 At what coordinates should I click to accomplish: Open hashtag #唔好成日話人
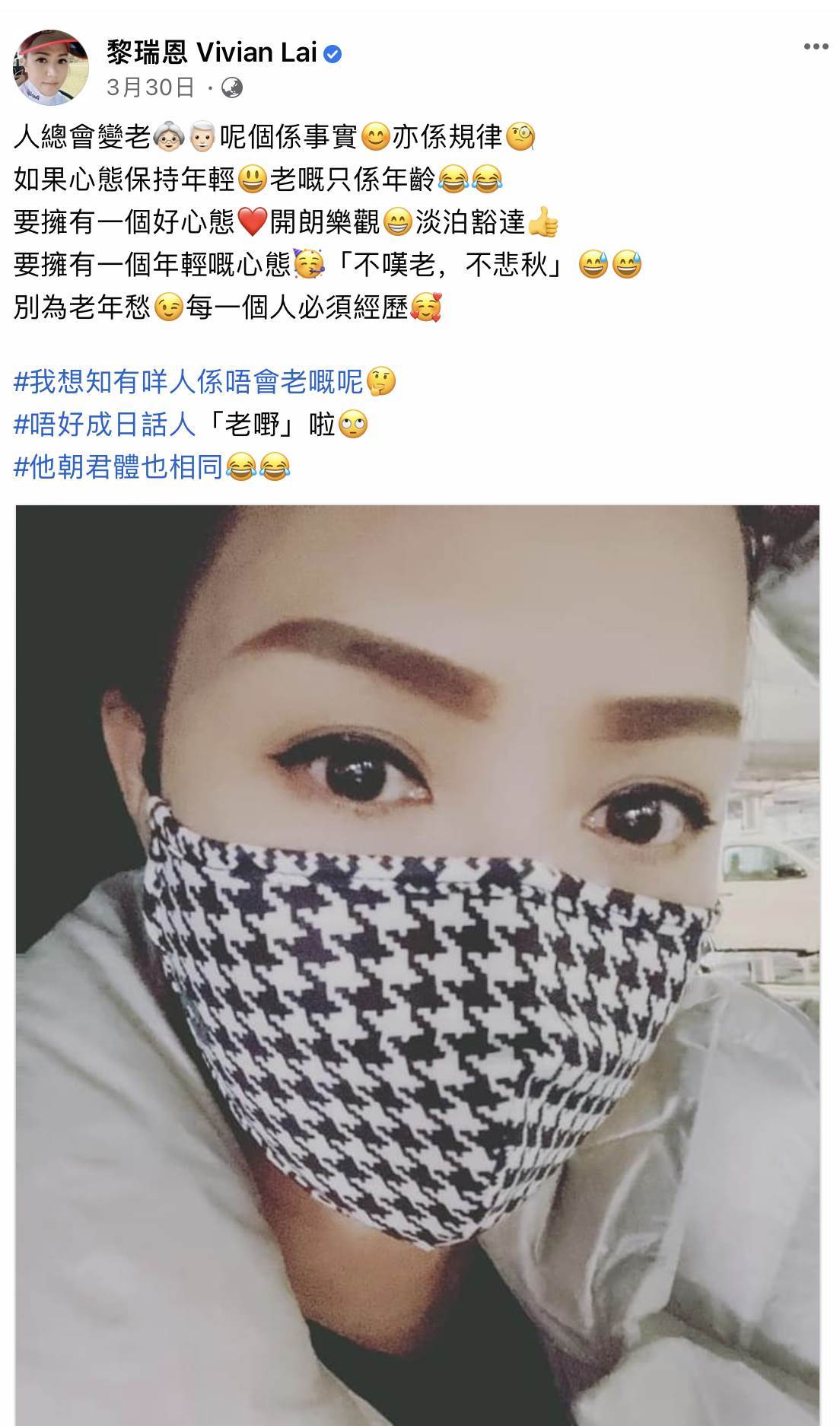(105, 425)
